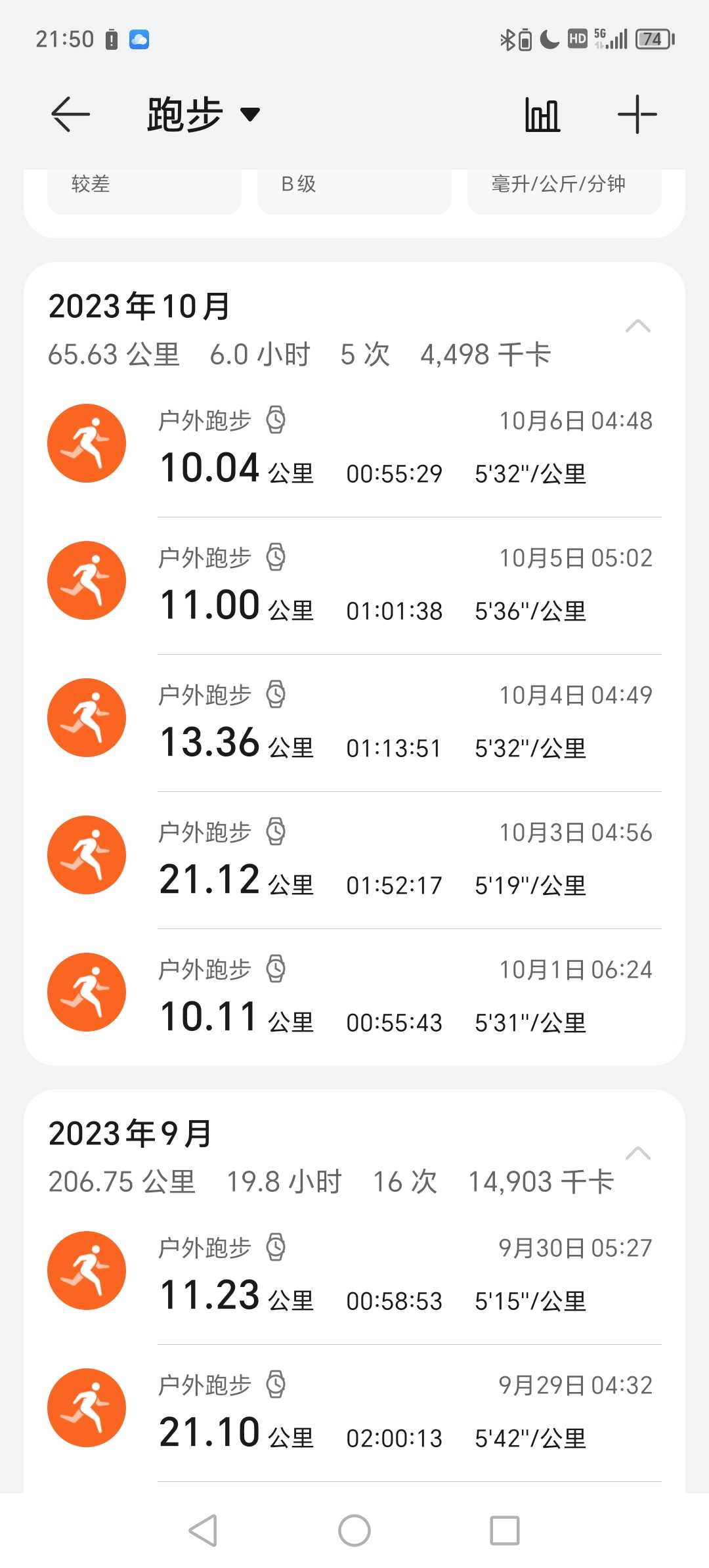Open the 跑步 activity type dropdown
This screenshot has width=709, height=1568.
click(x=204, y=114)
